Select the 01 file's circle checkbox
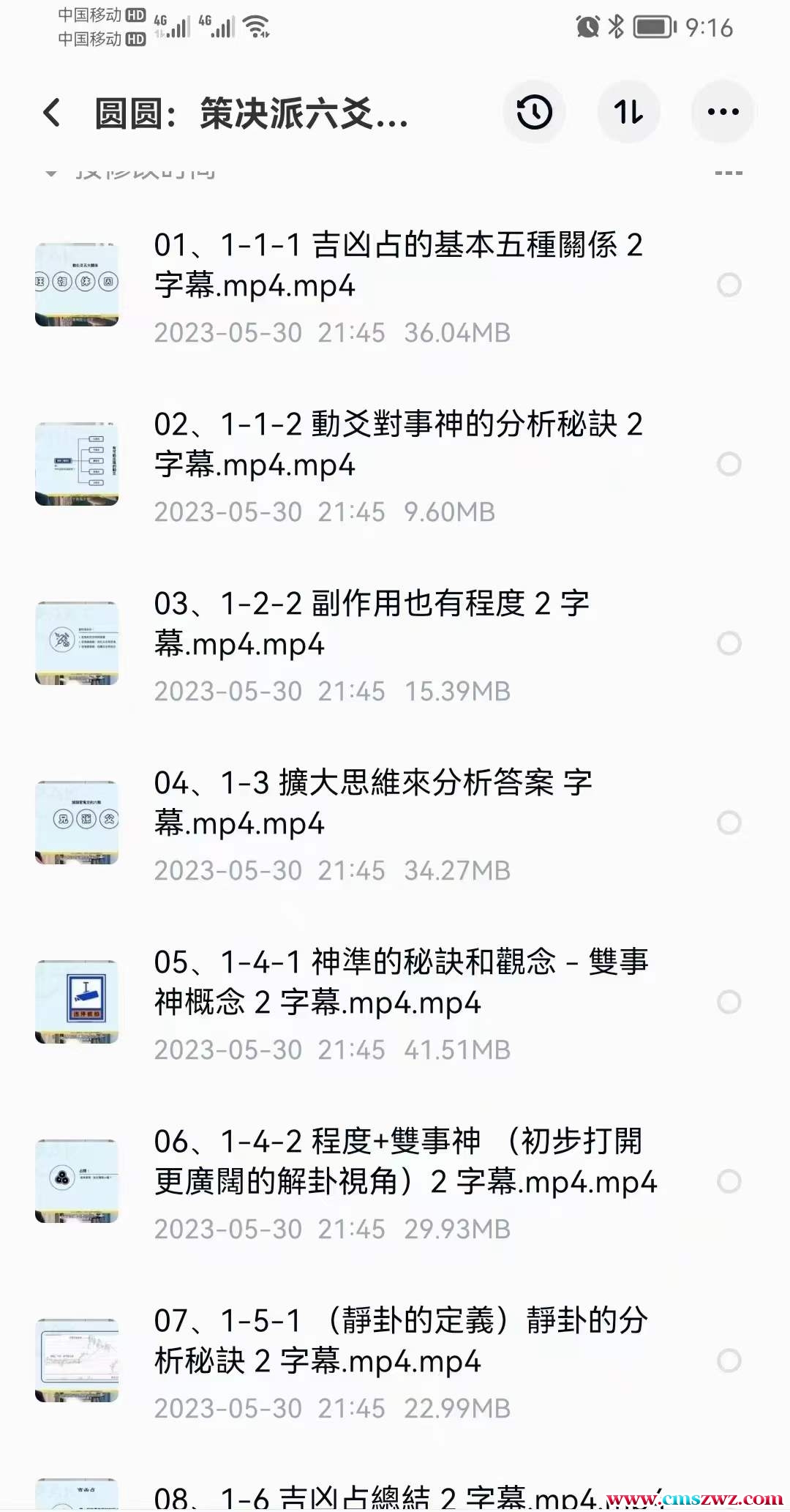The height and width of the screenshot is (1512, 790). coord(729,285)
